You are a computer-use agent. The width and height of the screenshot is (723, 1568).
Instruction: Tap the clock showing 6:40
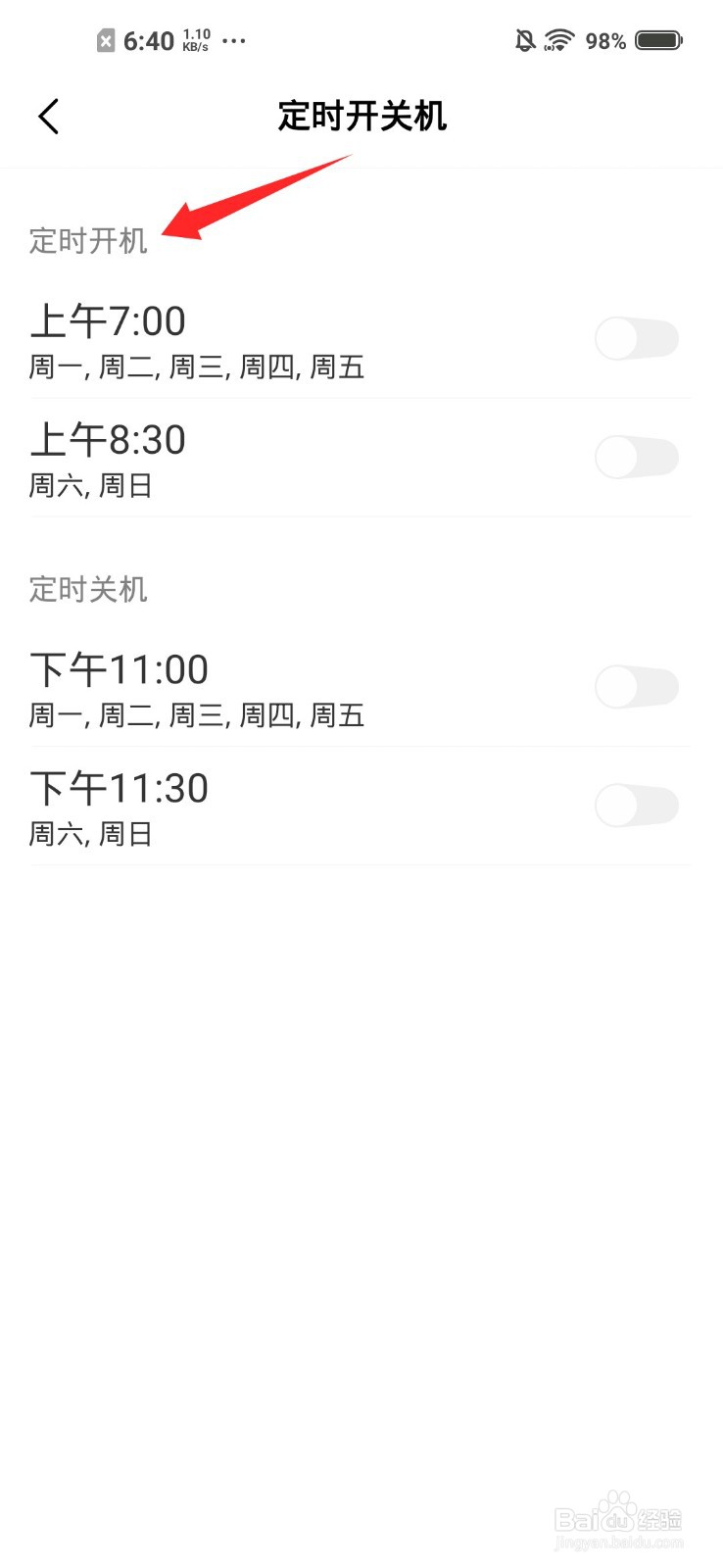tap(145, 40)
